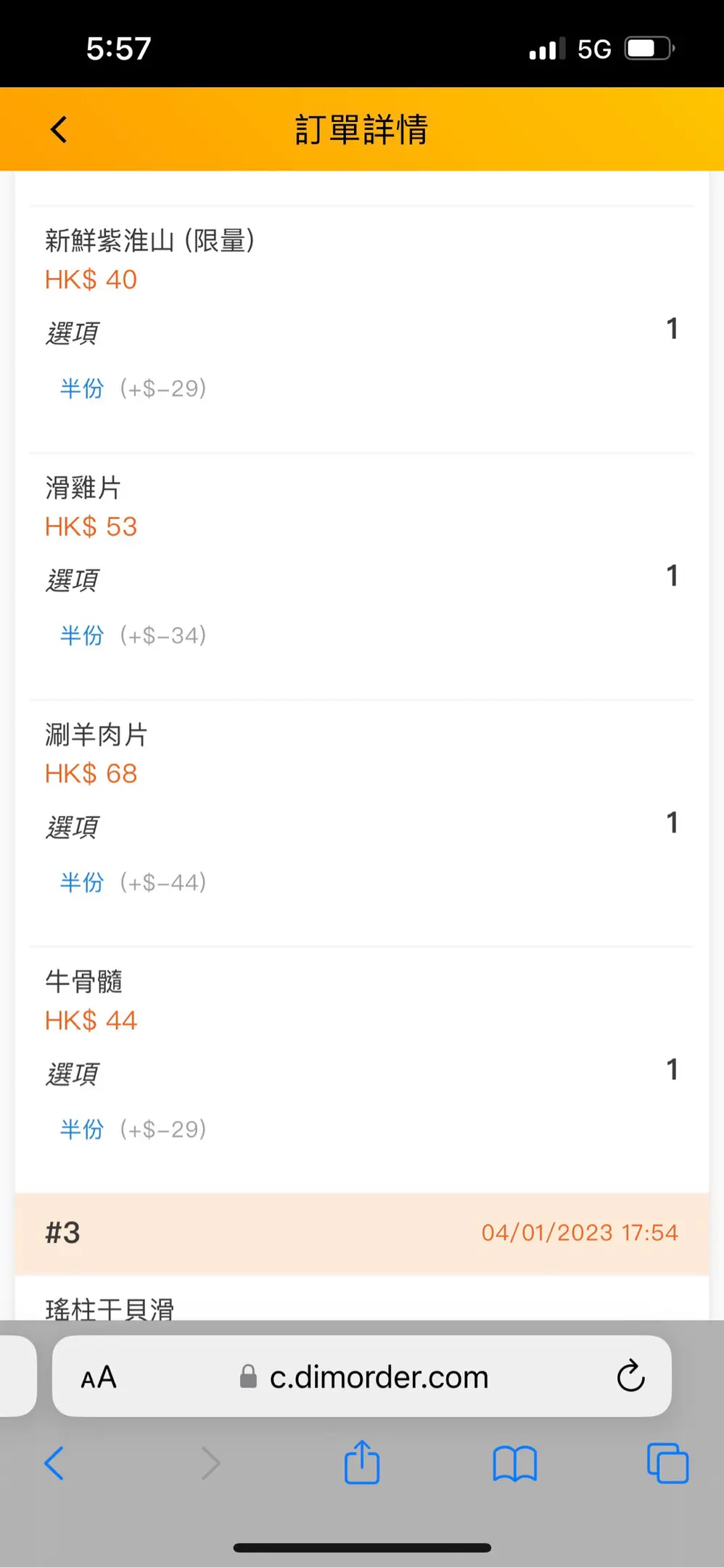Image resolution: width=724 pixels, height=1568 pixels.
Task: Share this page via Safari share icon
Action: coord(362,1462)
